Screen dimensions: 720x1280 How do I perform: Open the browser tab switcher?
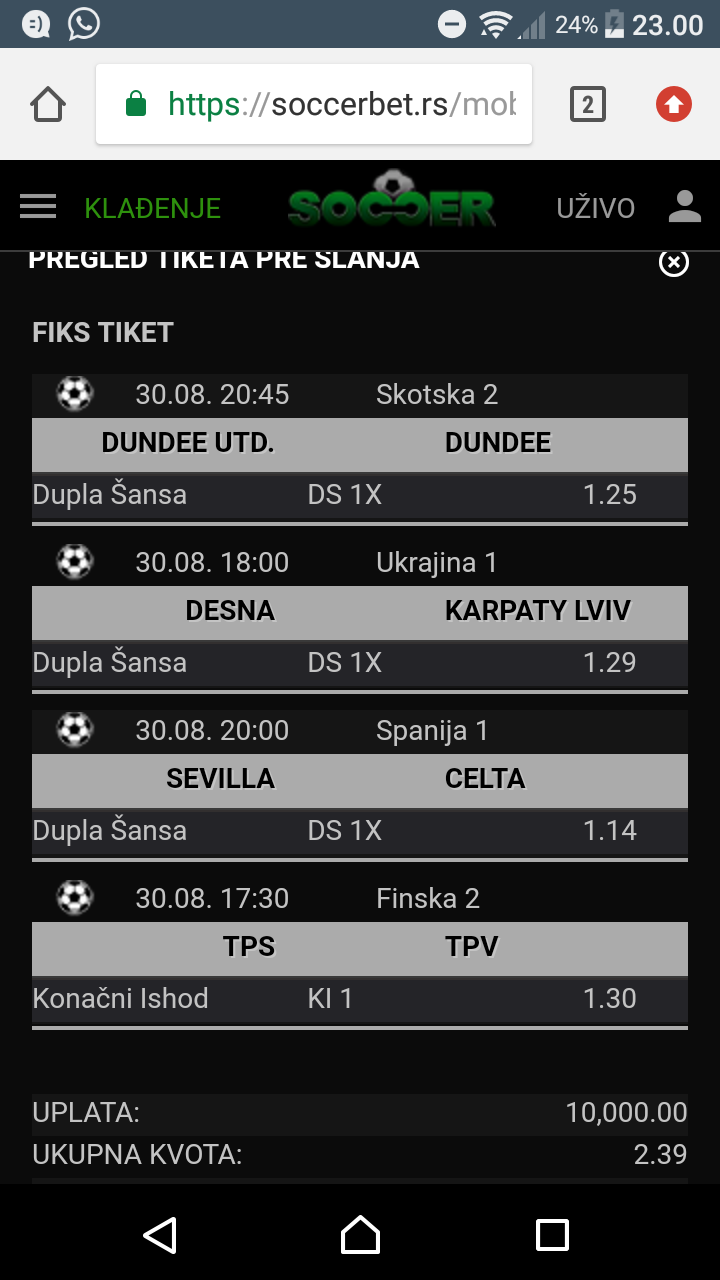[588, 104]
